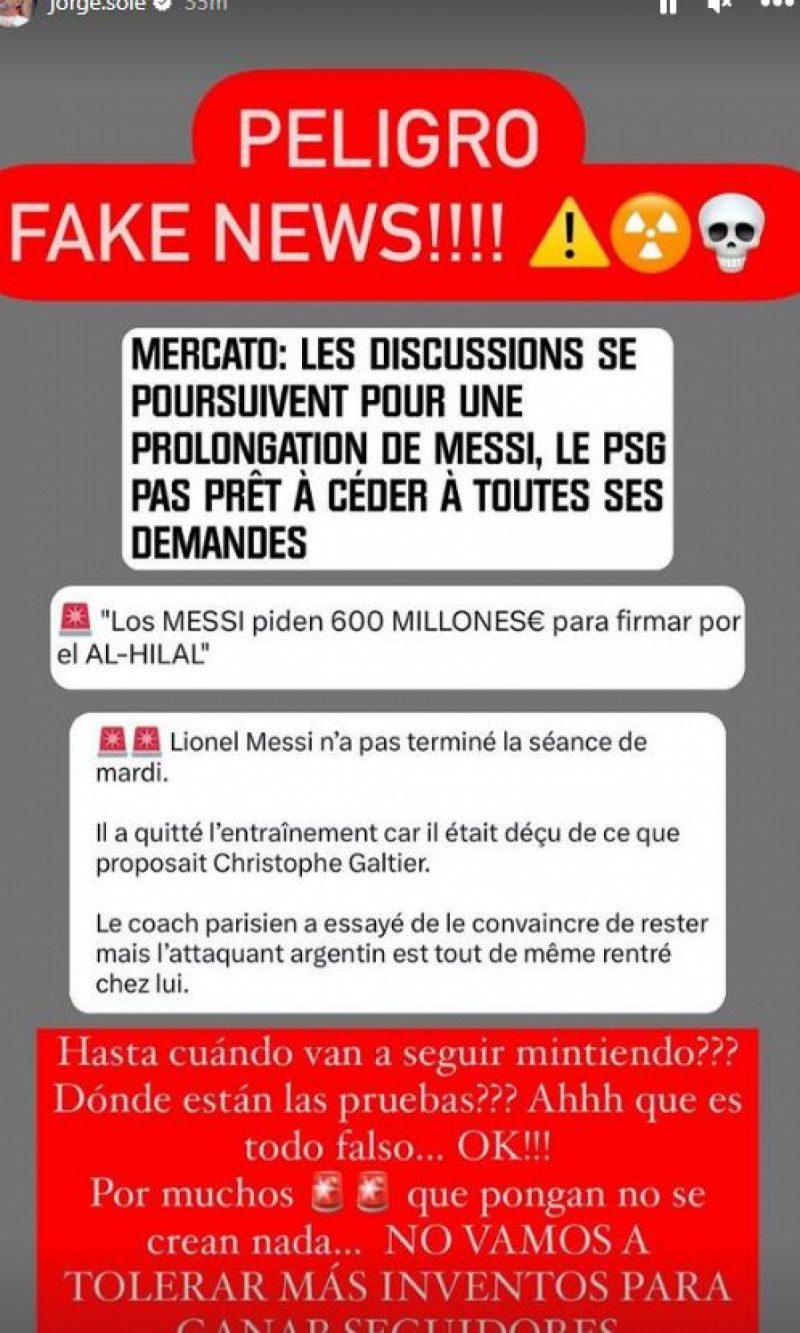Open jorge.sole's profile from the story header
This screenshot has height=1333, width=800.
click(96, 5)
